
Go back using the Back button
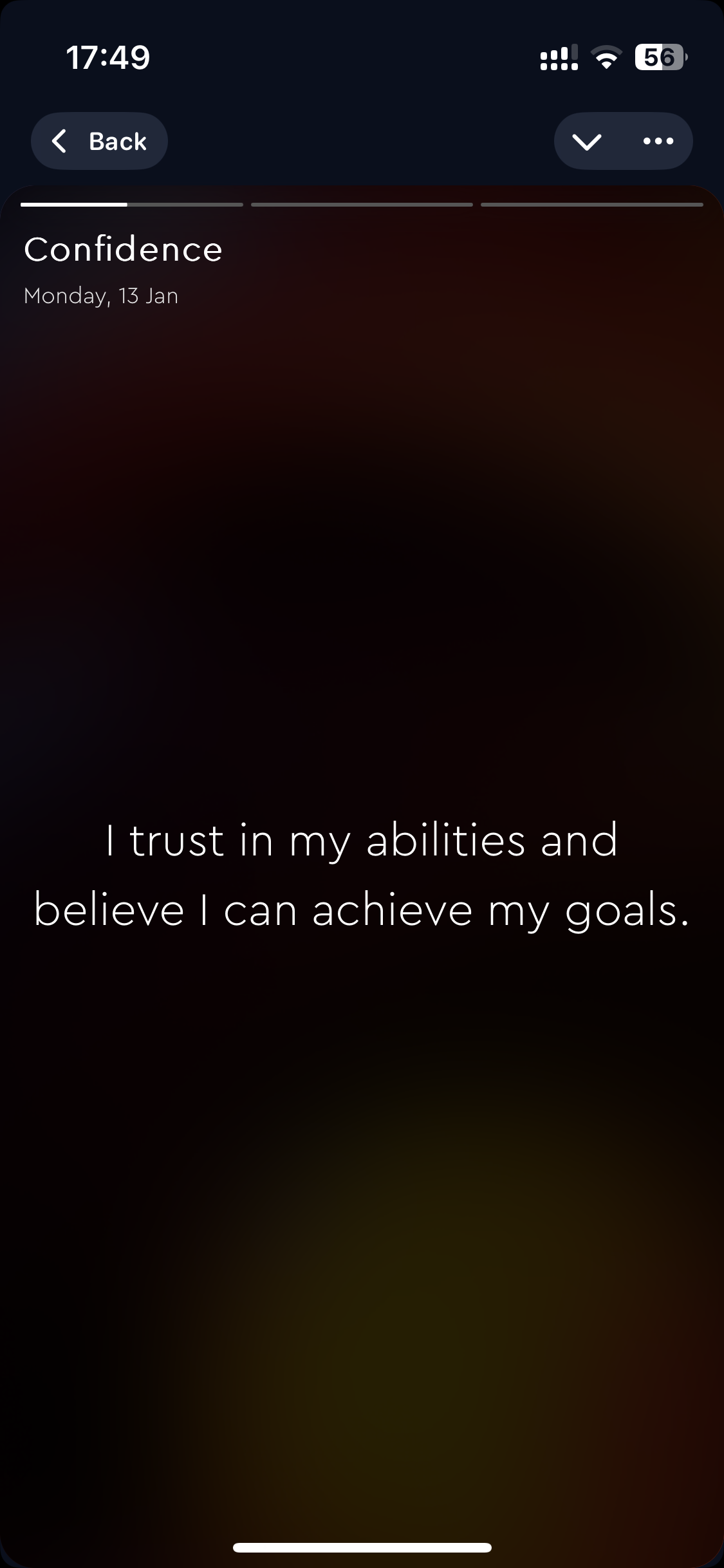click(100, 141)
